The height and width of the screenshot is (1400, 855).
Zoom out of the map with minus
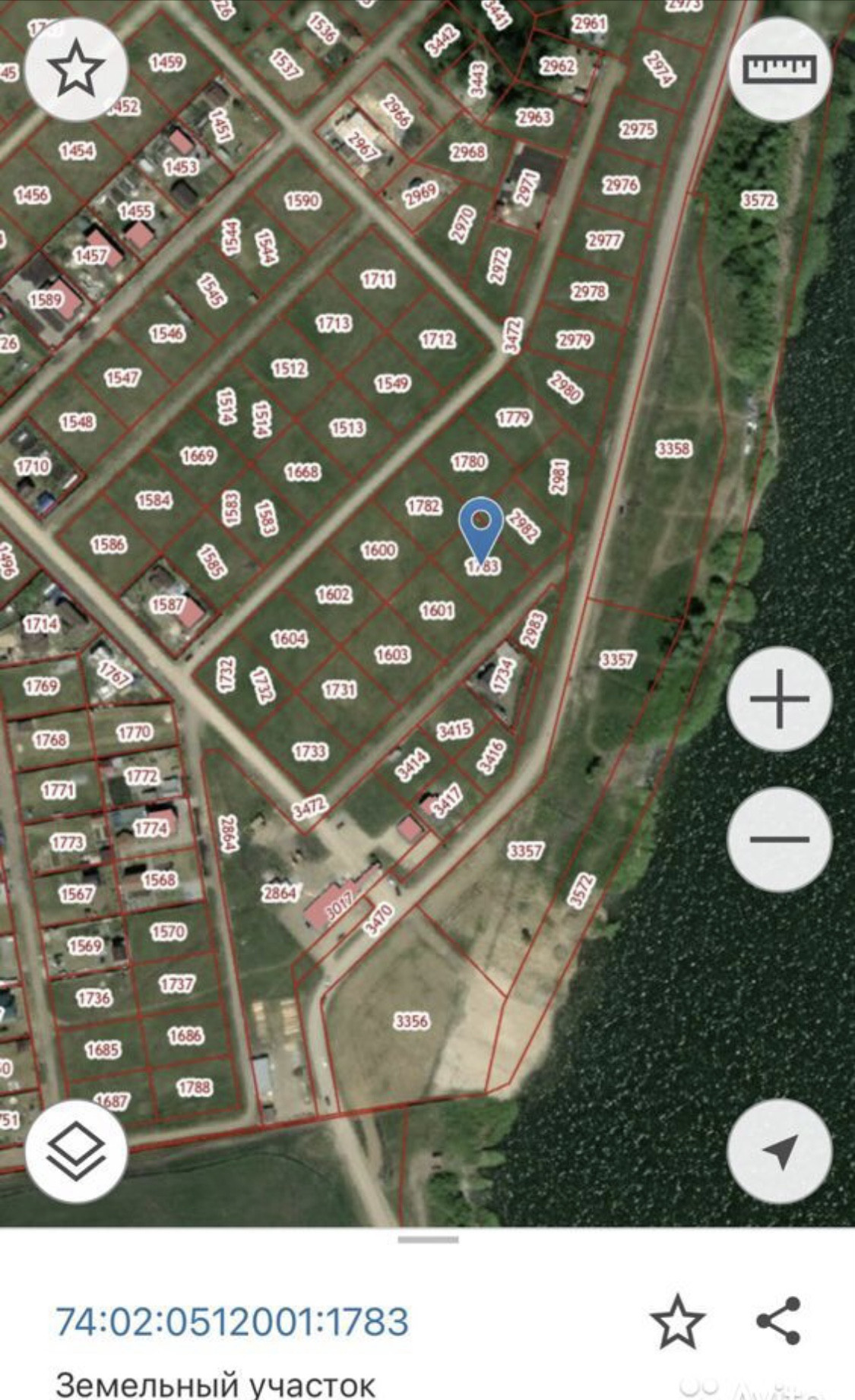tap(780, 839)
